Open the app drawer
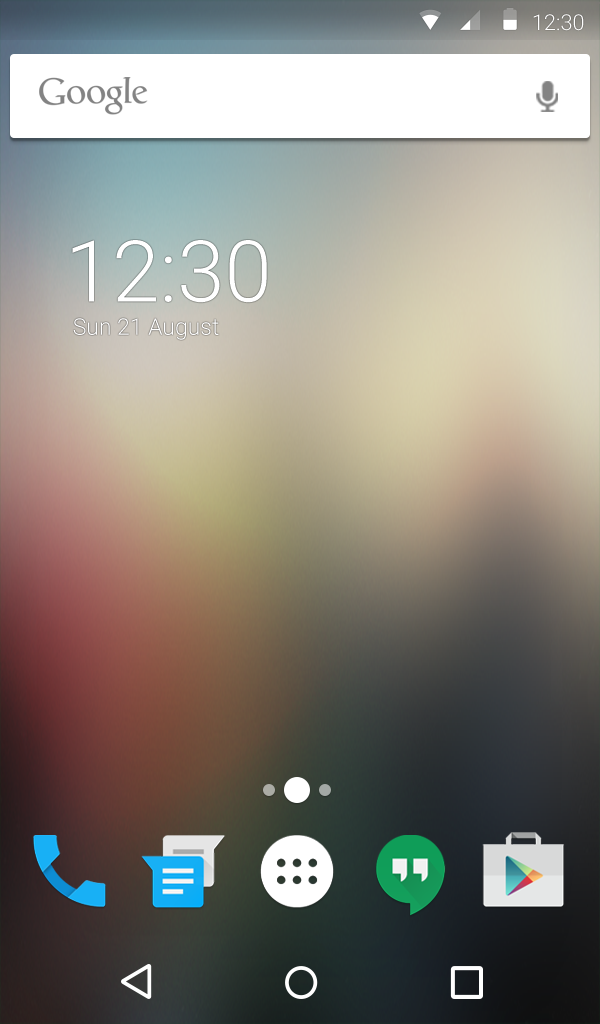This screenshot has height=1024, width=600. point(297,871)
